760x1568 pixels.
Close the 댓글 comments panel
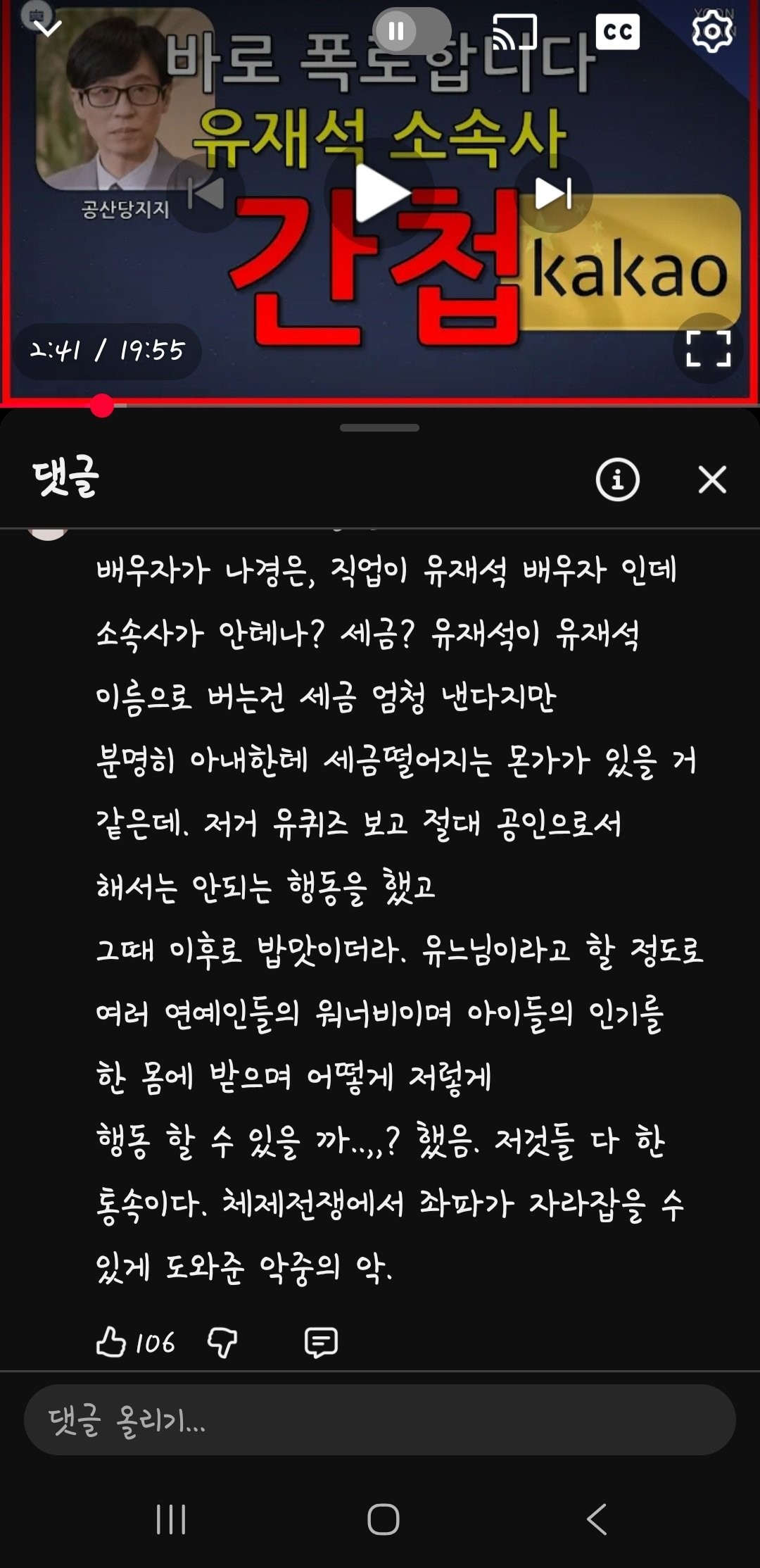(x=712, y=480)
